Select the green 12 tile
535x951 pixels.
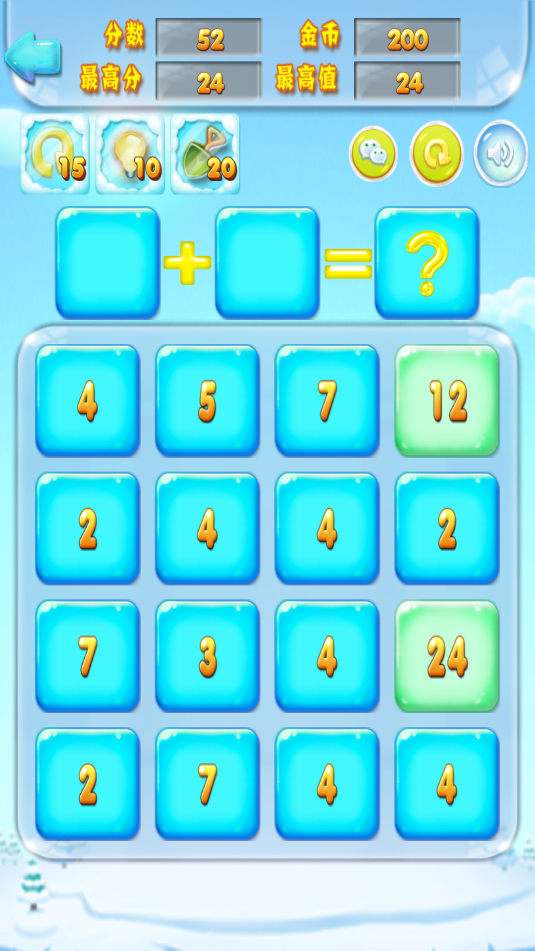pos(447,400)
